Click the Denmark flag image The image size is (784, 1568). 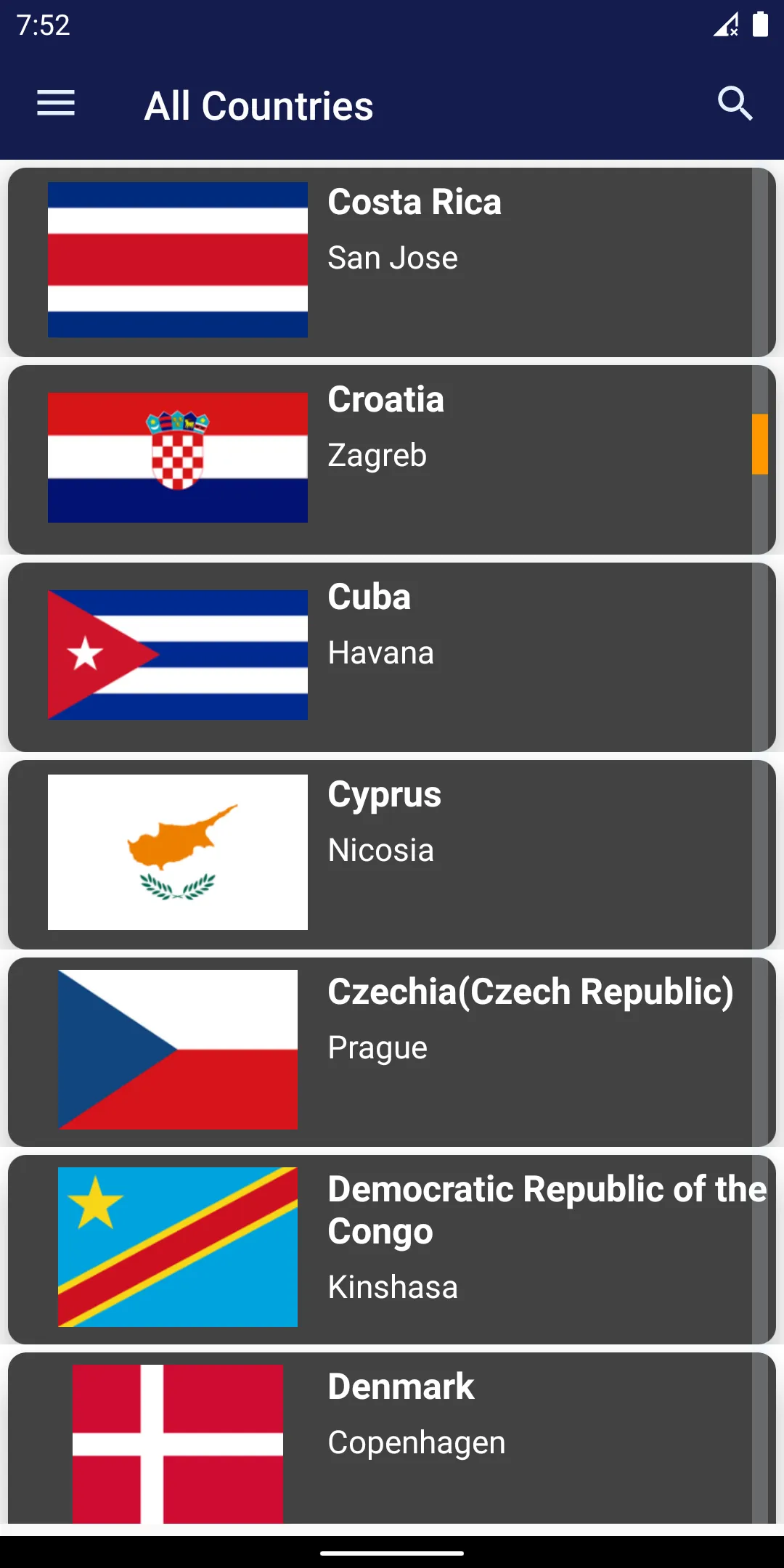pyautogui.click(x=177, y=1441)
